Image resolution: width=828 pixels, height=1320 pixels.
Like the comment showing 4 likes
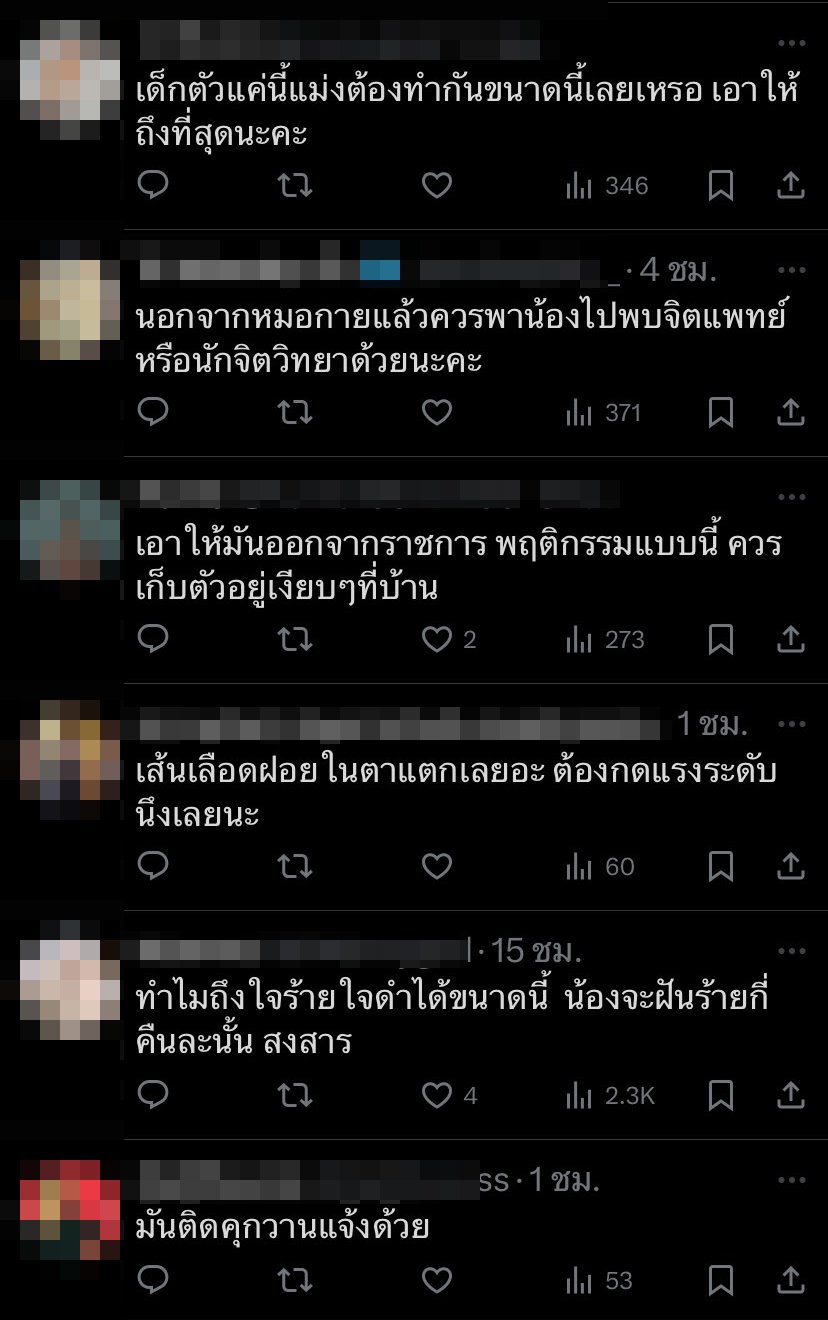[x=436, y=1095]
